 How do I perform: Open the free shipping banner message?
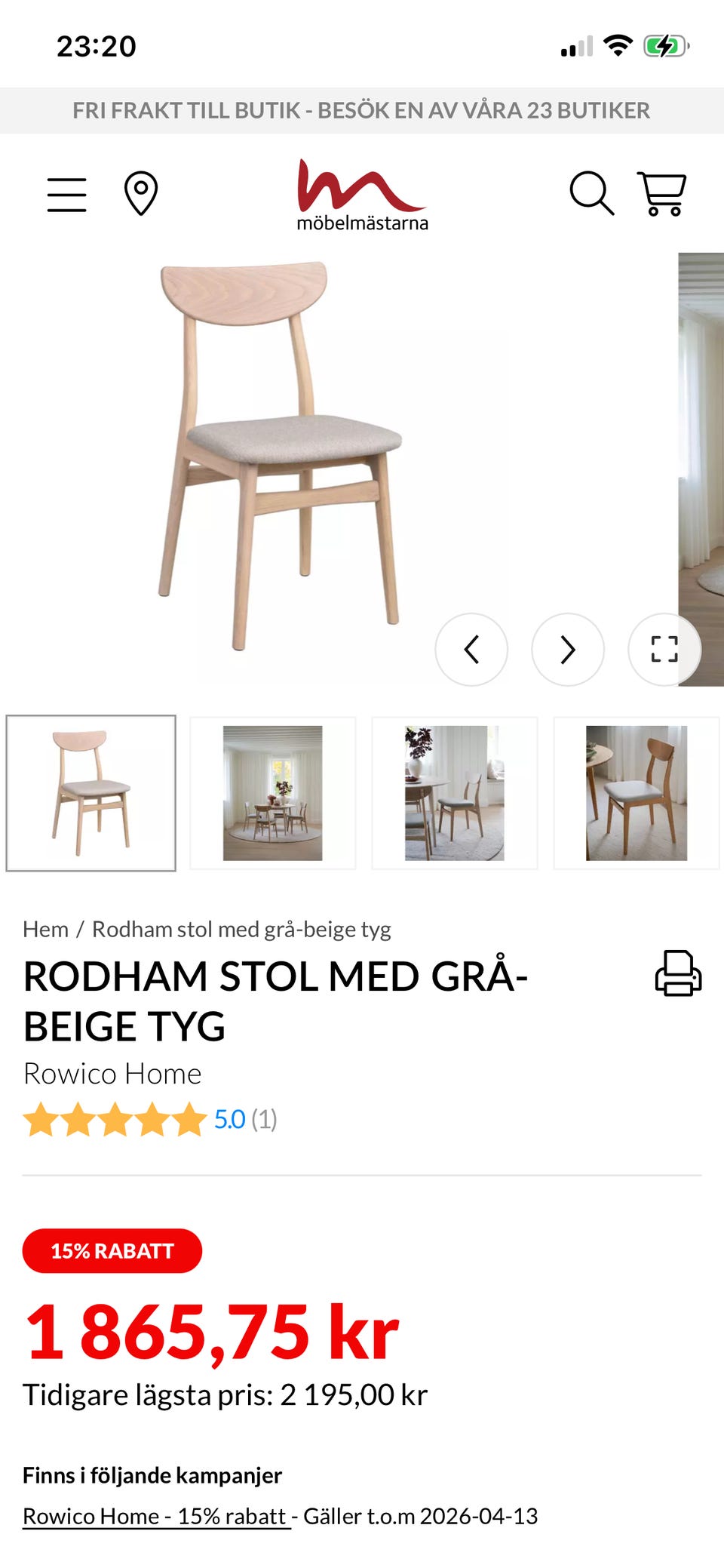pyautogui.click(x=362, y=109)
